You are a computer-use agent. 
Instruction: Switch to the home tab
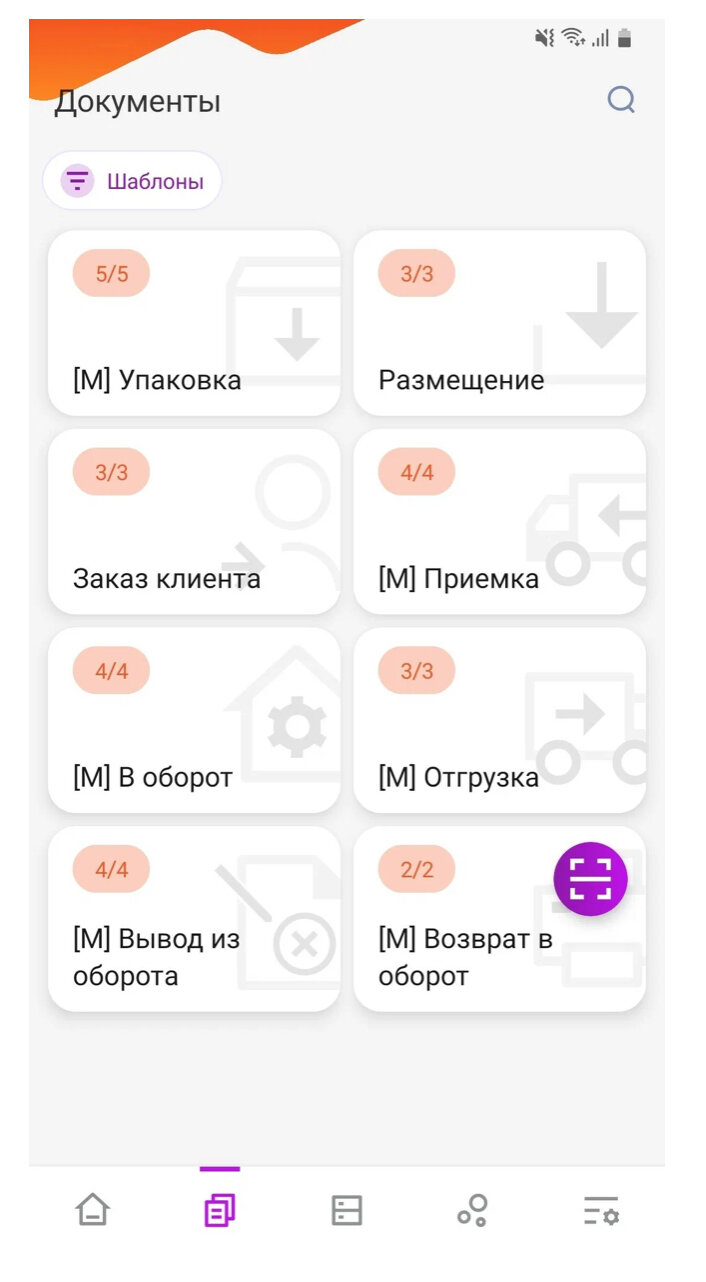click(93, 1210)
